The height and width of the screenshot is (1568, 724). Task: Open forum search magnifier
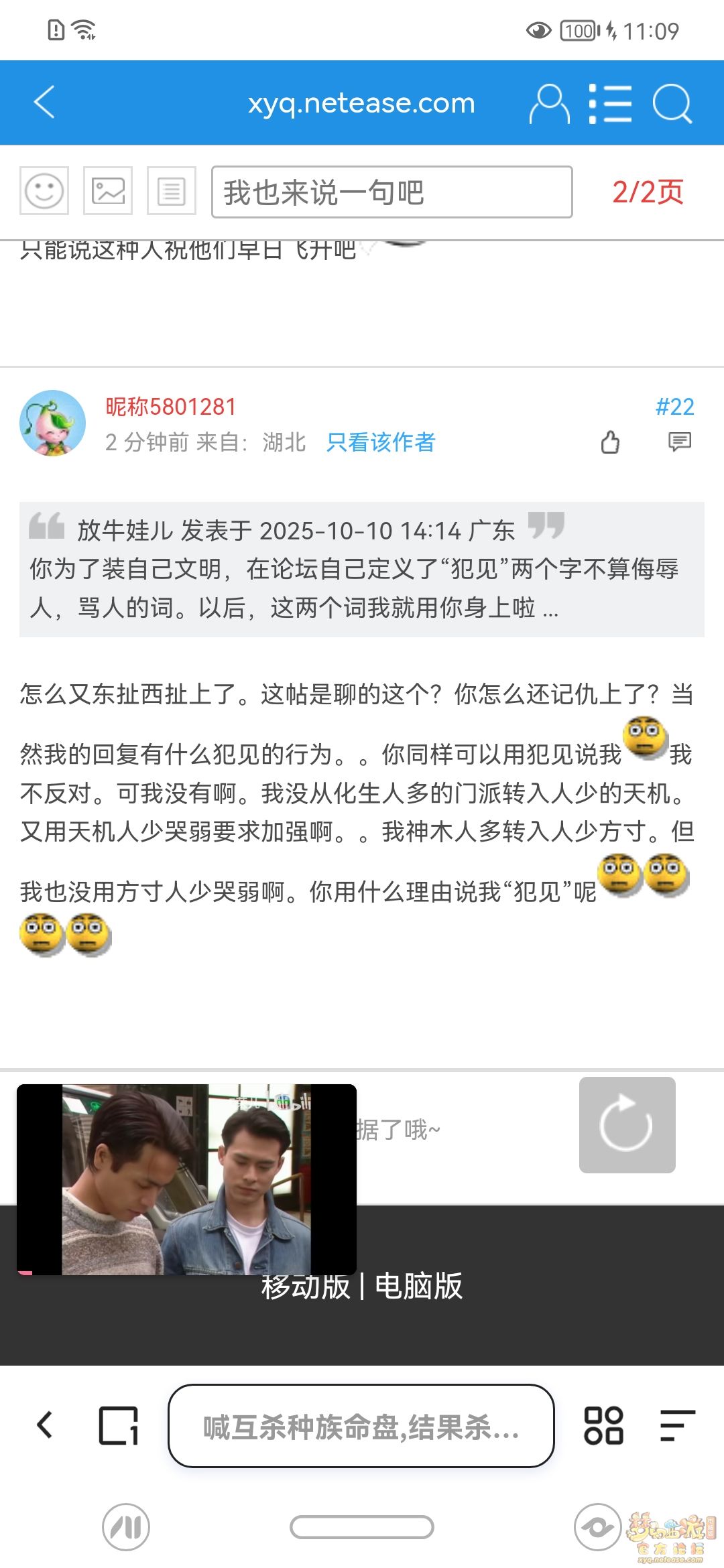(x=672, y=104)
